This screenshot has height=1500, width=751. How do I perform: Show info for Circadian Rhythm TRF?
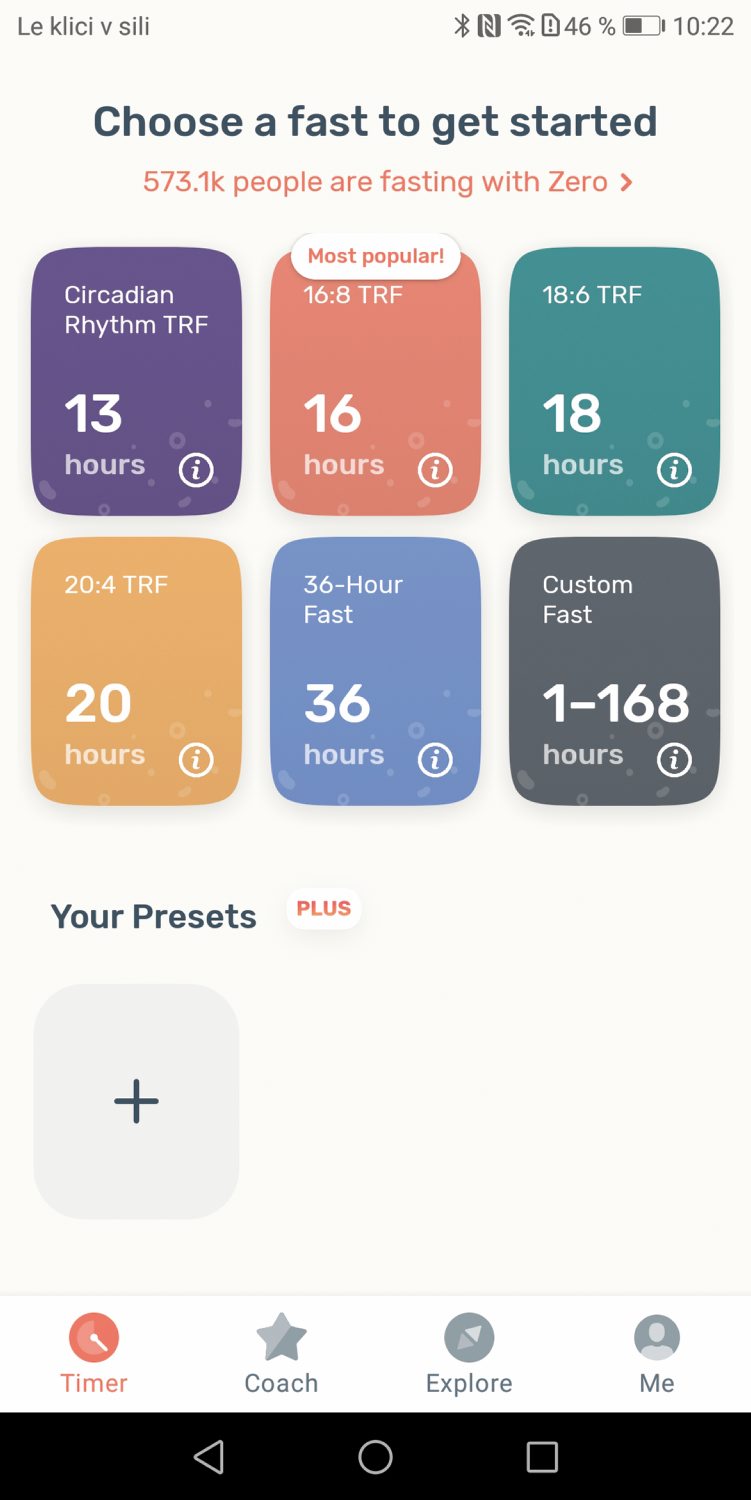[196, 469]
